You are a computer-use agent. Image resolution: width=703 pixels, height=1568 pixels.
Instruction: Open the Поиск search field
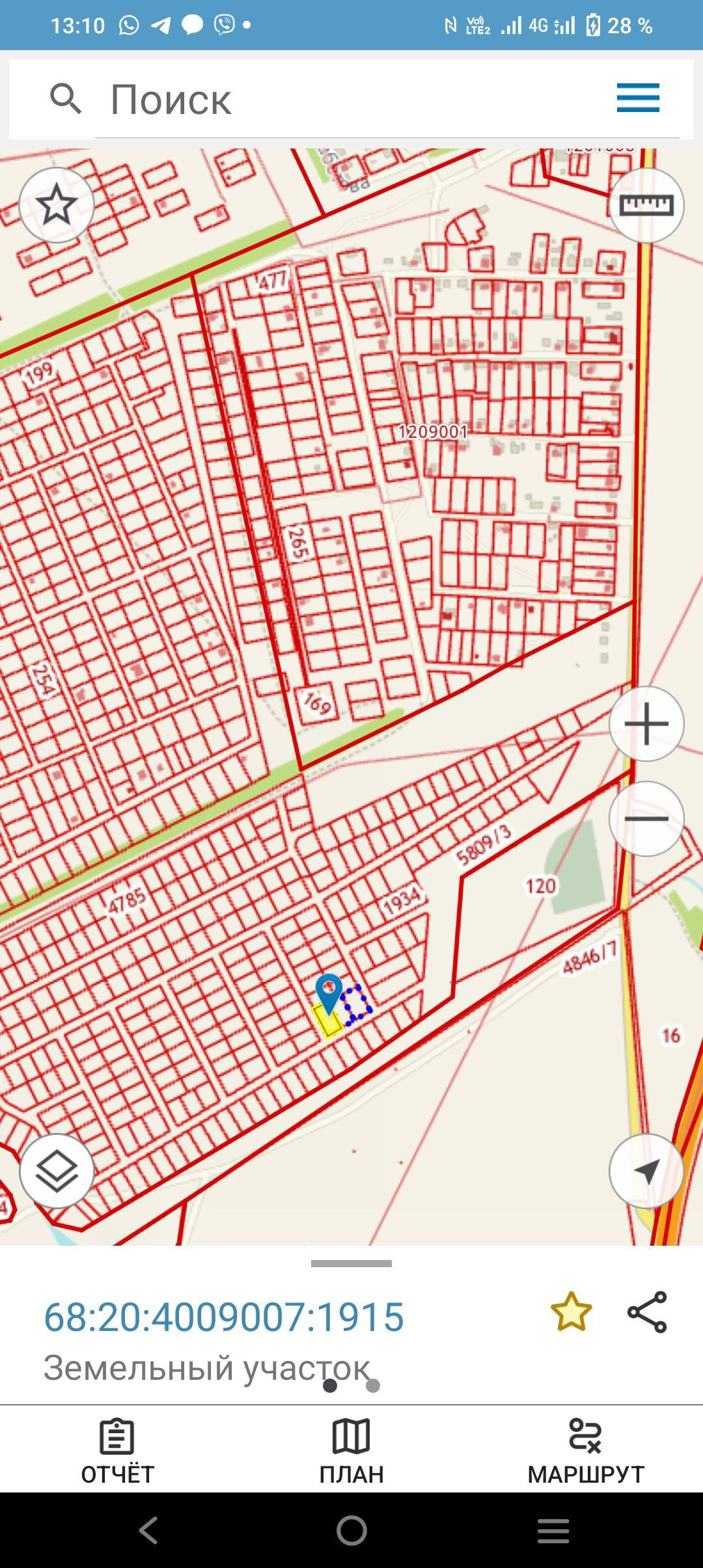click(365, 100)
